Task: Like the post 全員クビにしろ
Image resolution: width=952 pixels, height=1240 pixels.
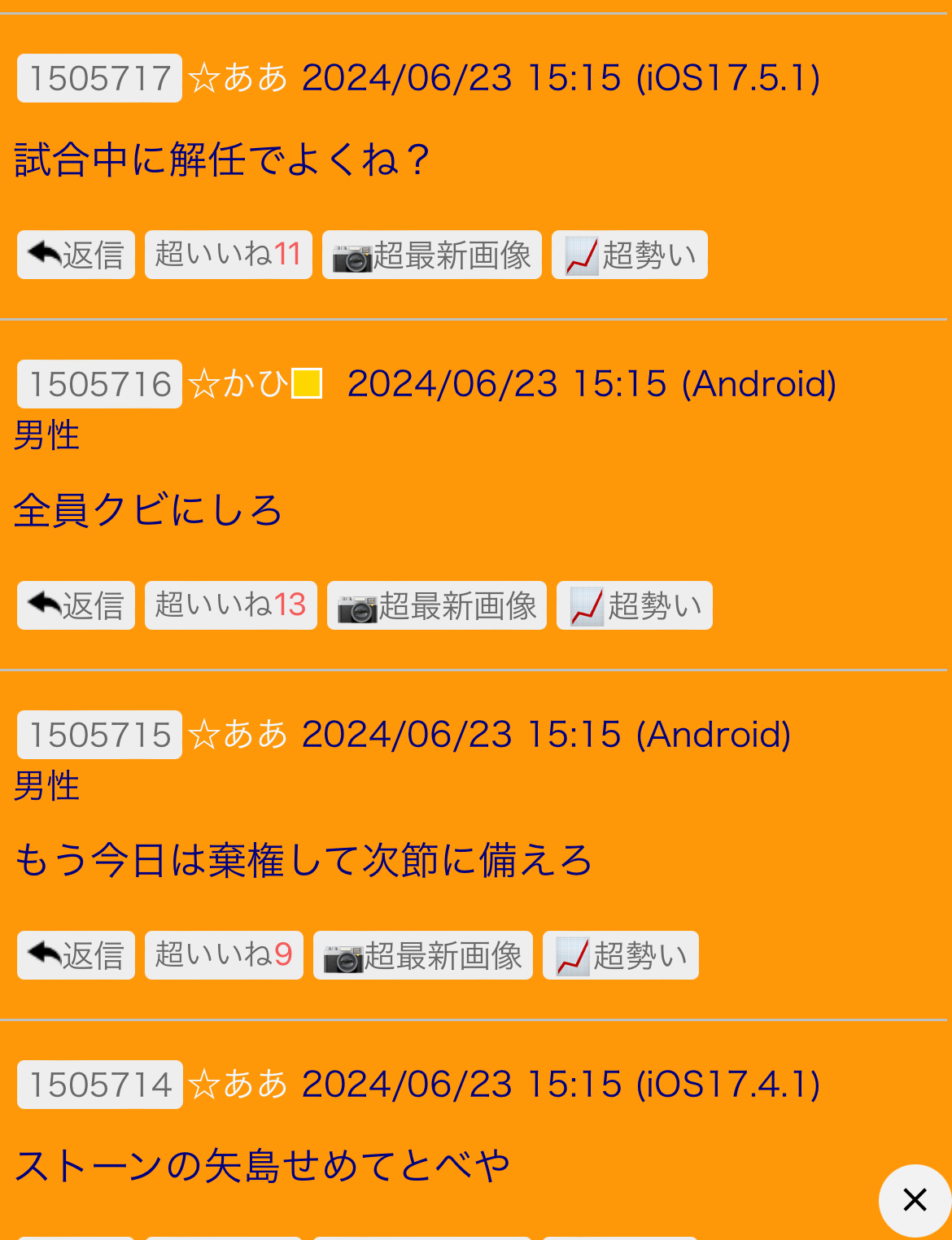Action: [x=230, y=605]
